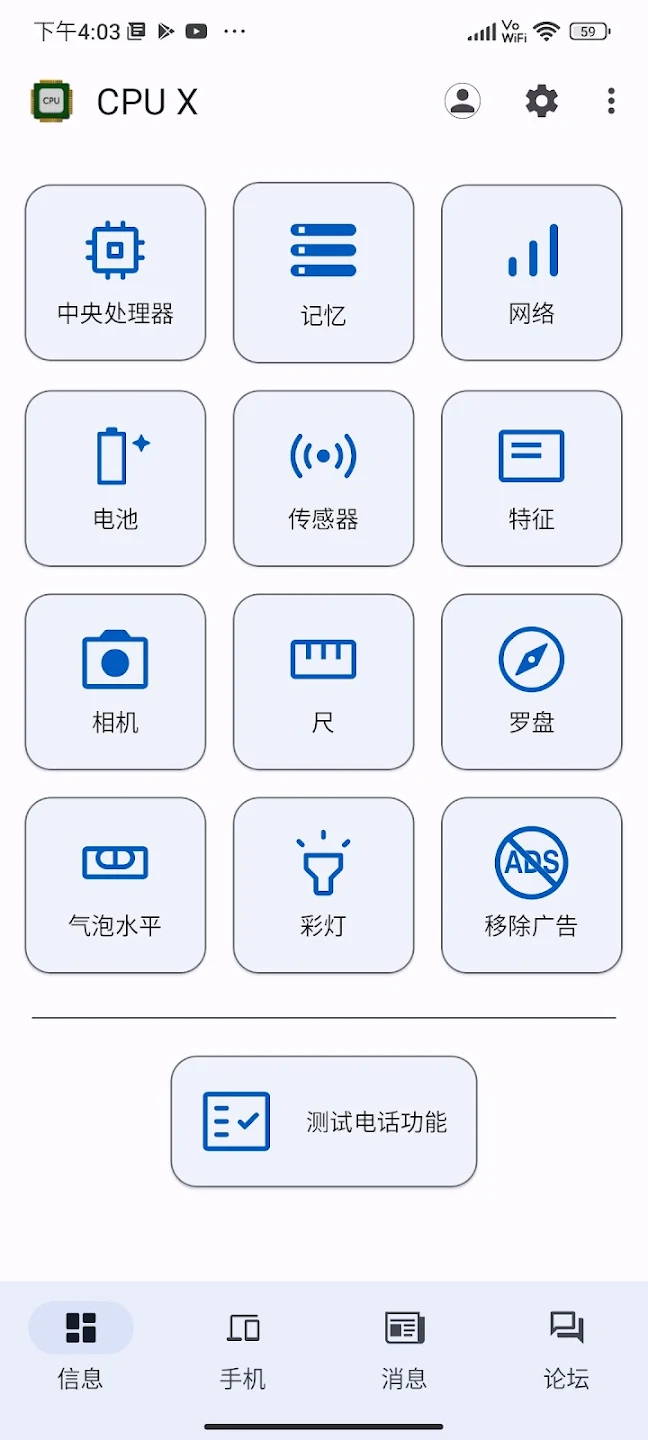Select 移除广告 to remove ads

click(x=532, y=885)
